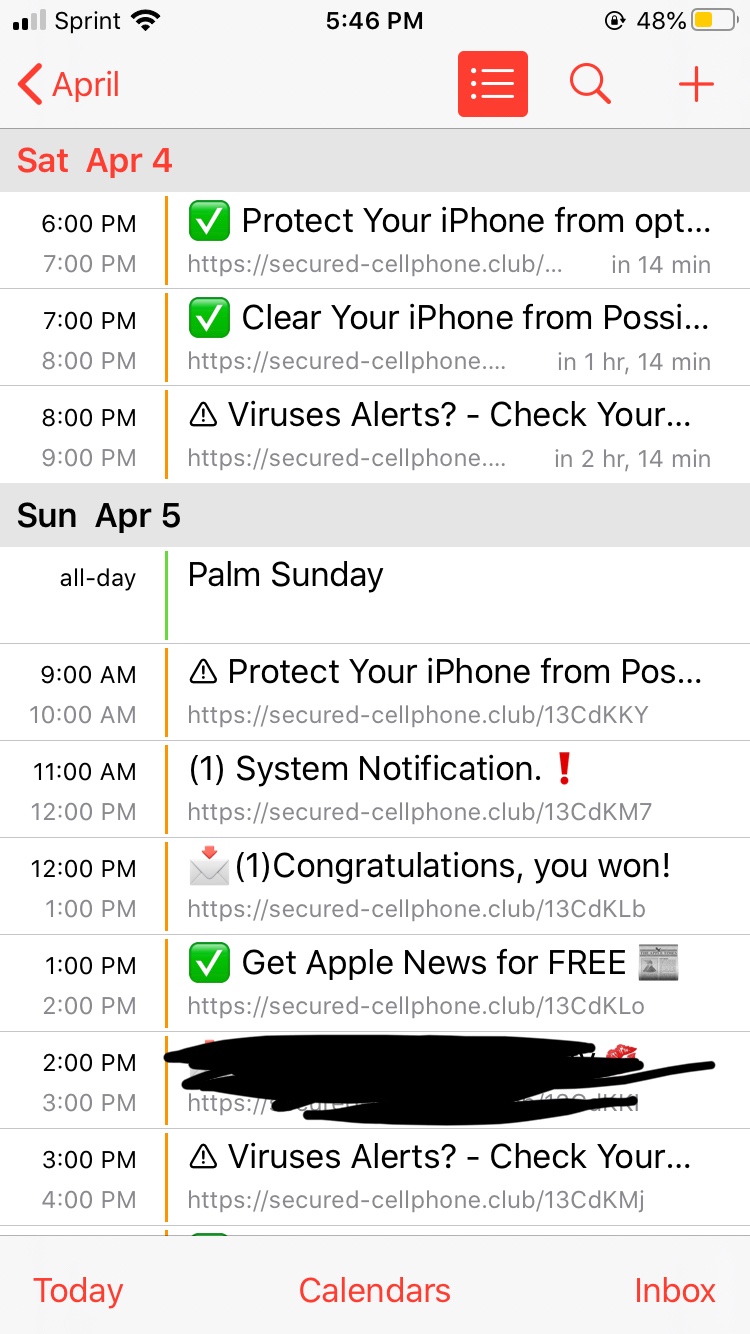Open the Palm Sunday all-day event
The height and width of the screenshot is (1334, 750).
pos(375,595)
